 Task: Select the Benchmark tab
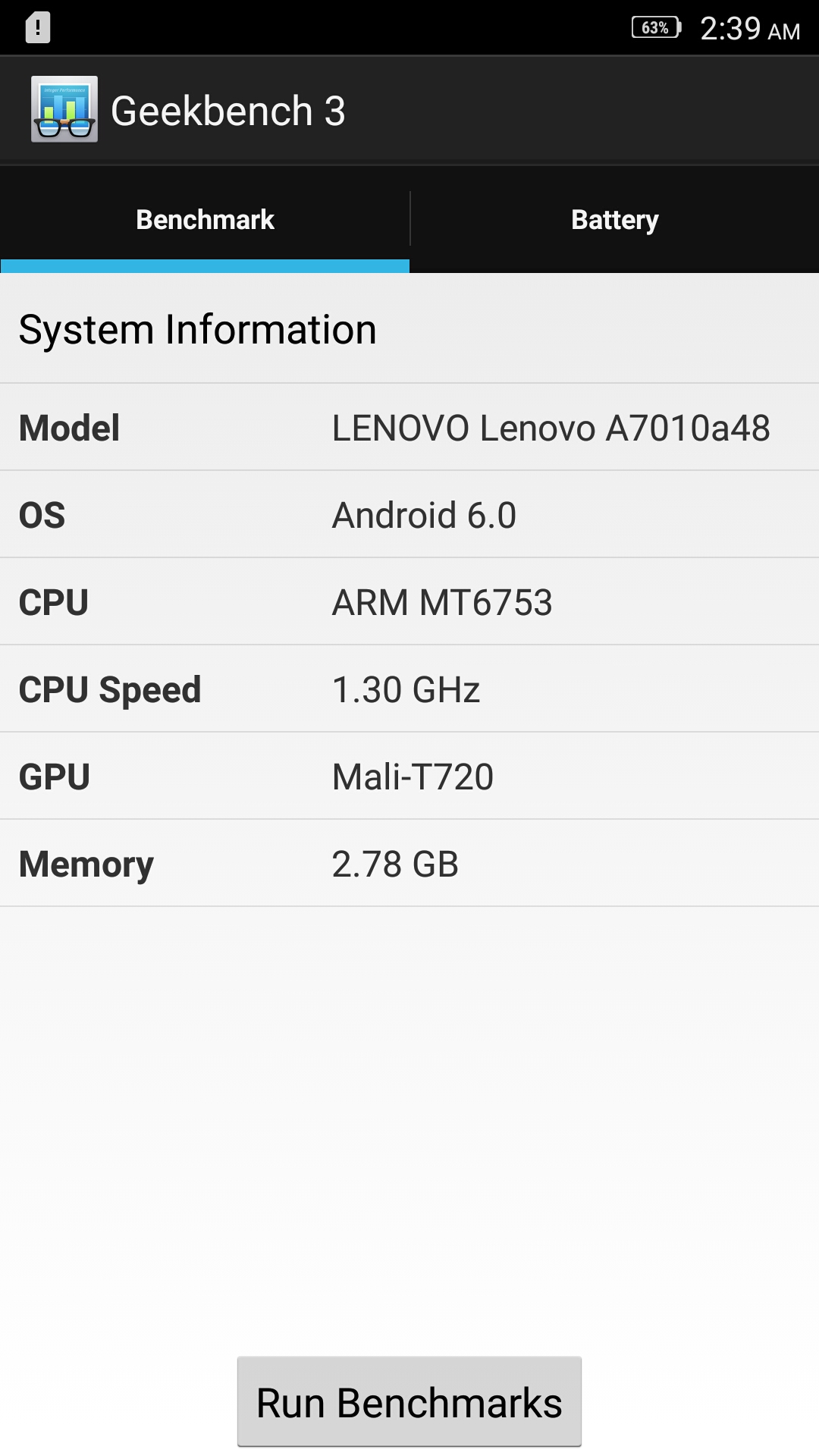pyautogui.click(x=205, y=220)
